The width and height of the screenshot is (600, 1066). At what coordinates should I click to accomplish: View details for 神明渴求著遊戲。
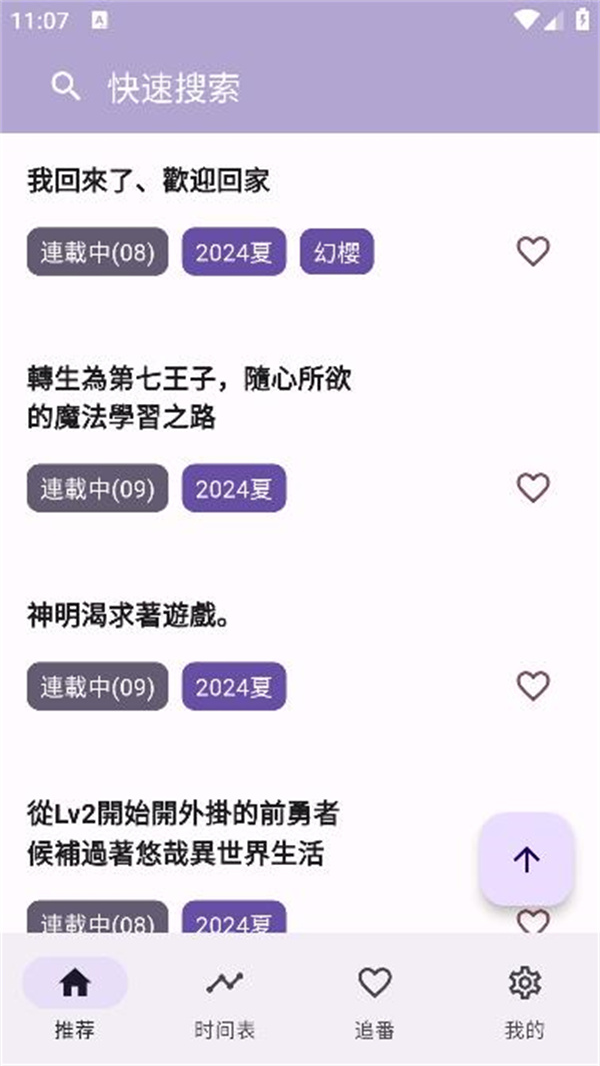click(129, 616)
